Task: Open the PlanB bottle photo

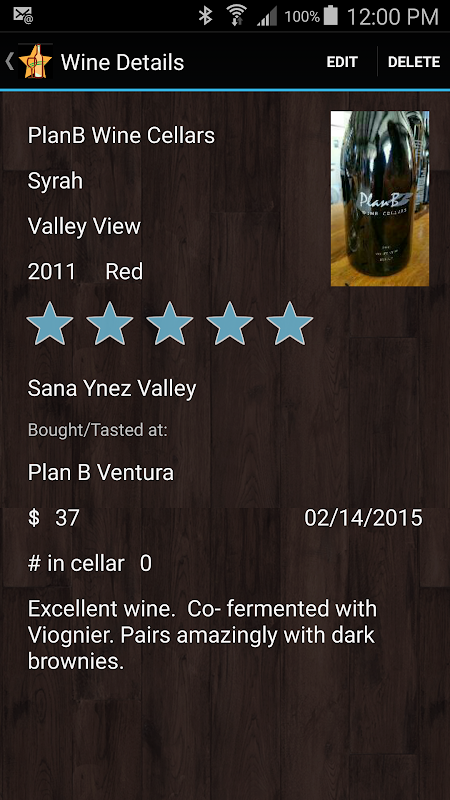Action: click(380, 198)
